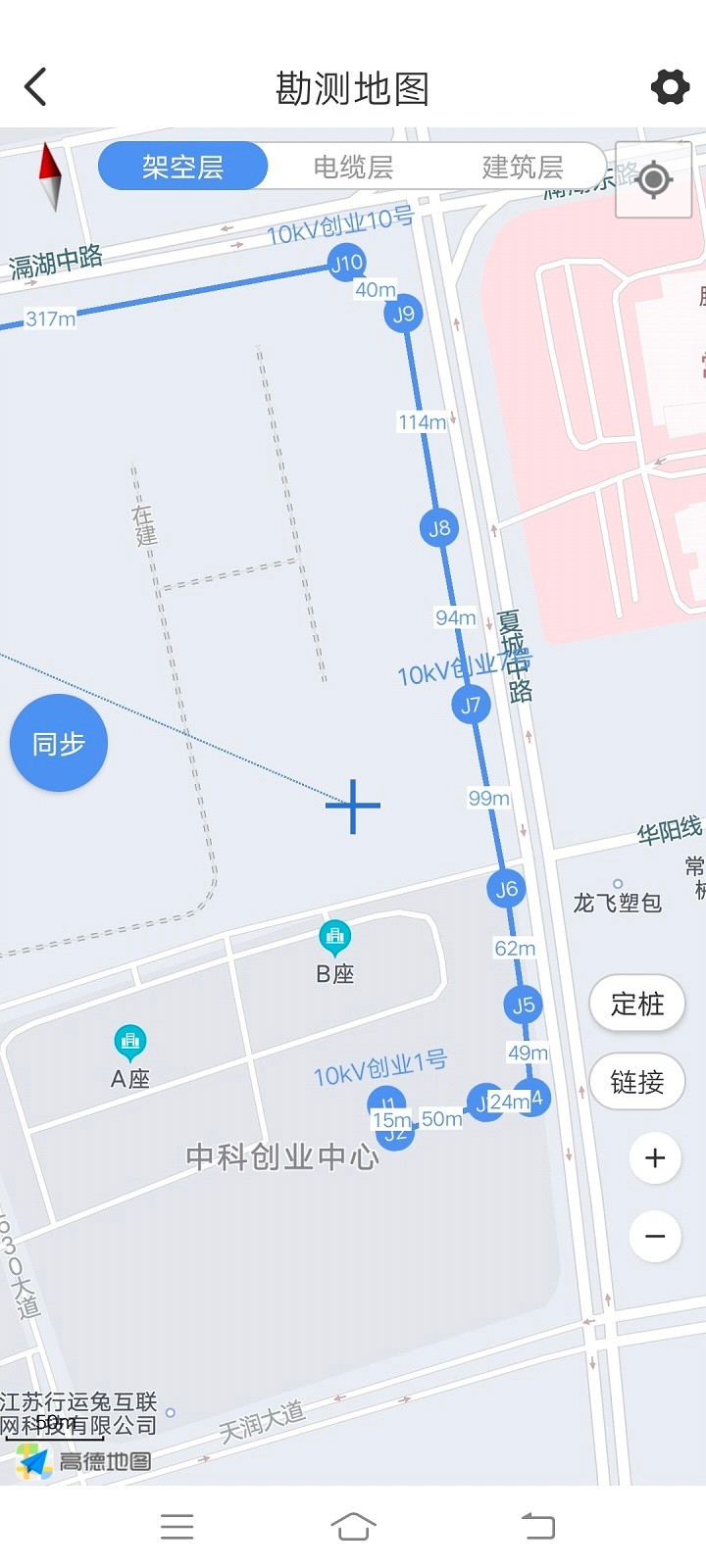This screenshot has height=1568, width=706.
Task: Select pole marker J6
Action: click(506, 889)
